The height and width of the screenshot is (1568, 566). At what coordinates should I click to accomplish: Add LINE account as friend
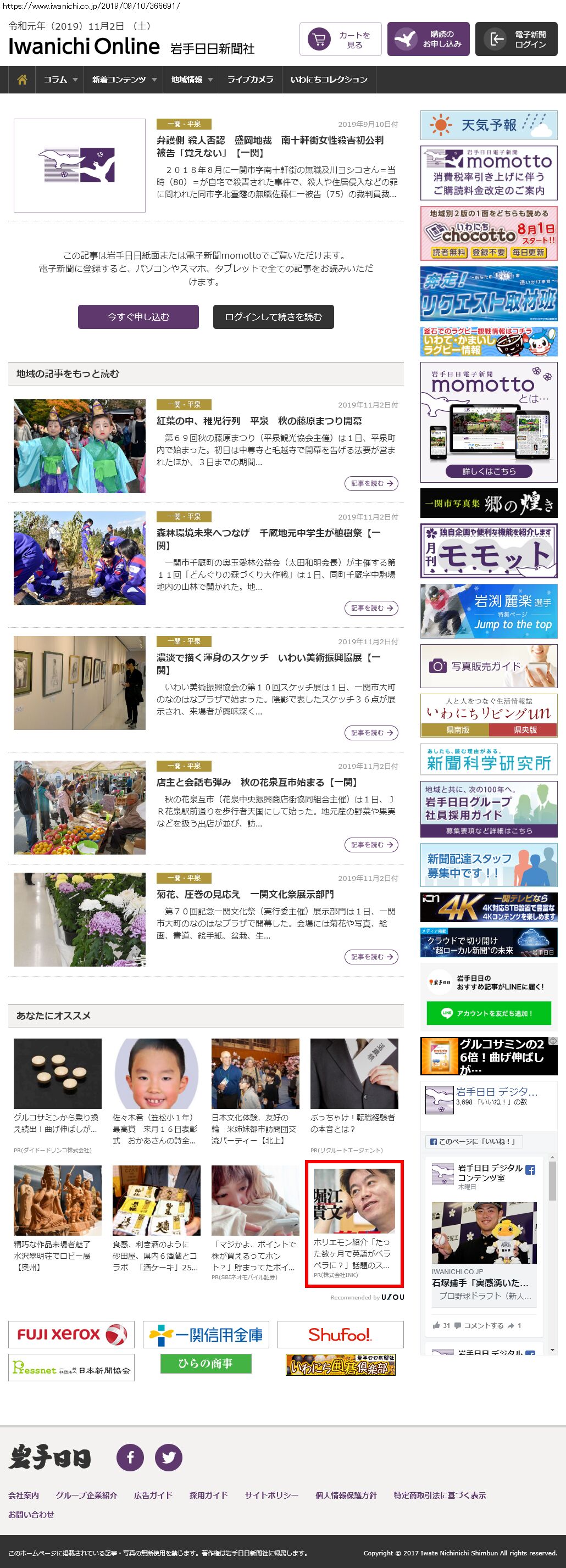pos(489,1013)
